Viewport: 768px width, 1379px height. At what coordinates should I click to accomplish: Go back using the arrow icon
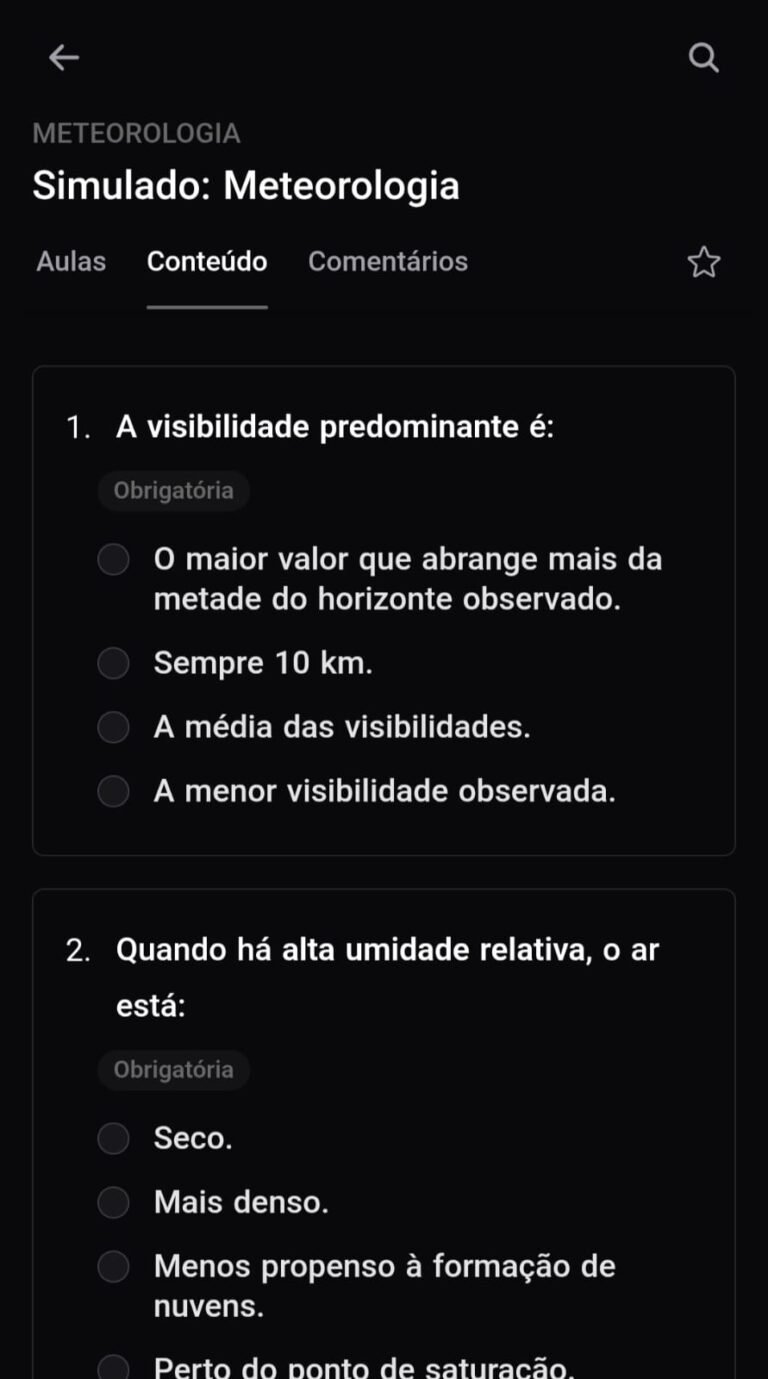click(64, 58)
